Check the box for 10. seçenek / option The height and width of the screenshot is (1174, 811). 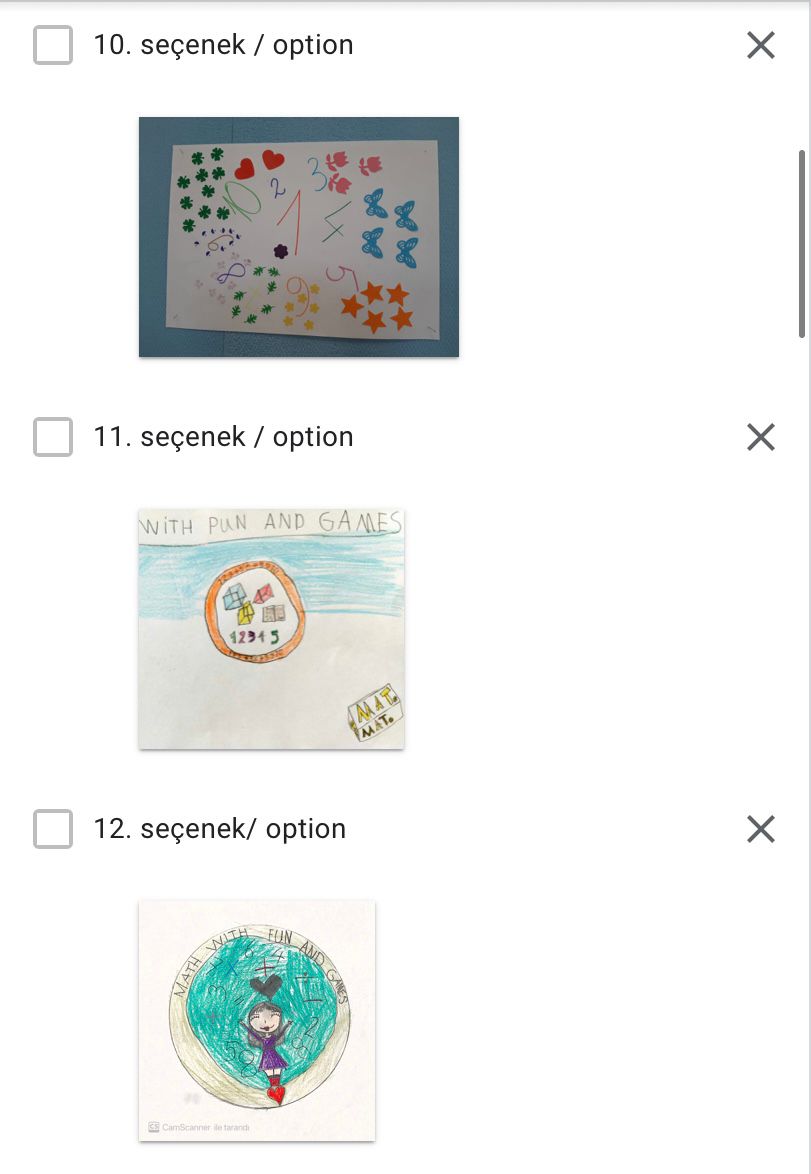[53, 45]
